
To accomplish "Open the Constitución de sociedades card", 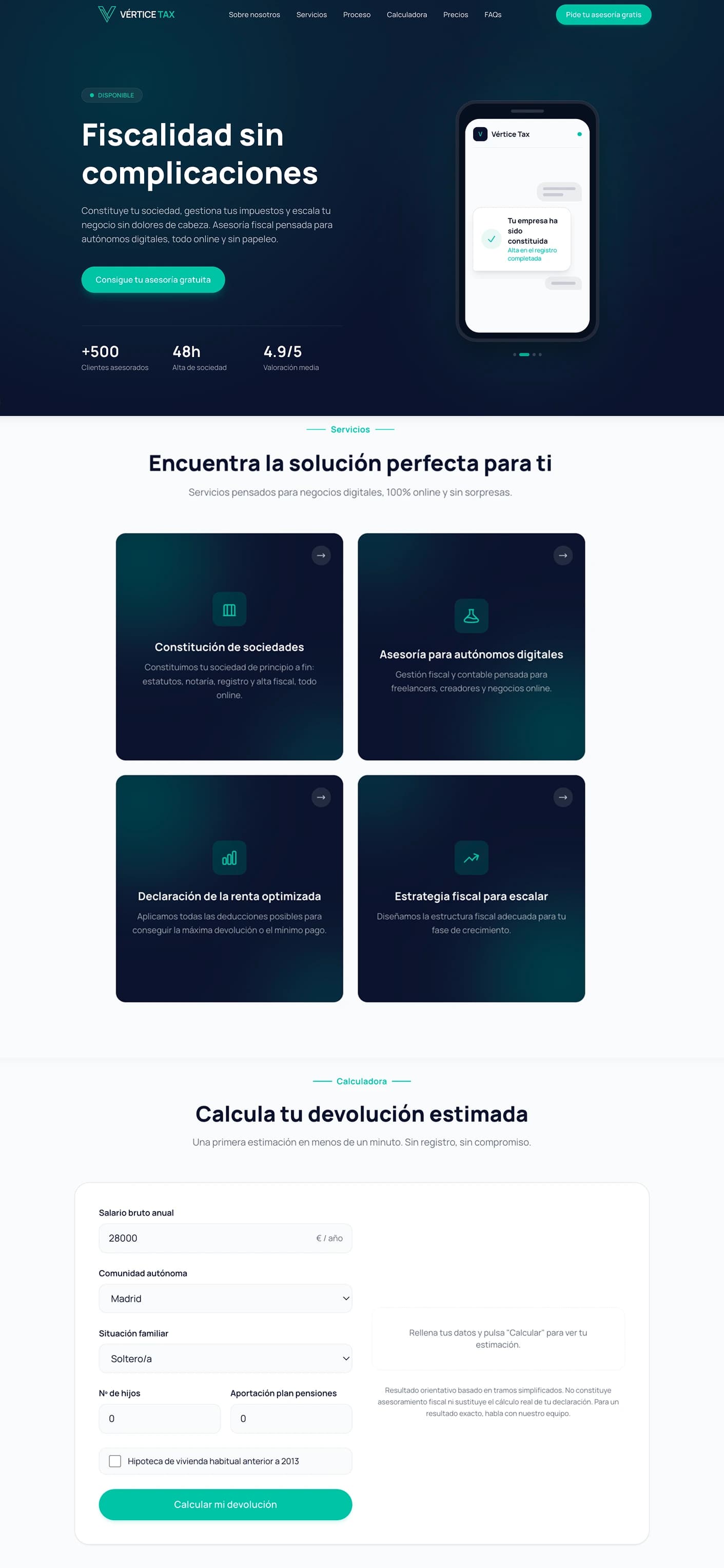I will (x=229, y=646).
